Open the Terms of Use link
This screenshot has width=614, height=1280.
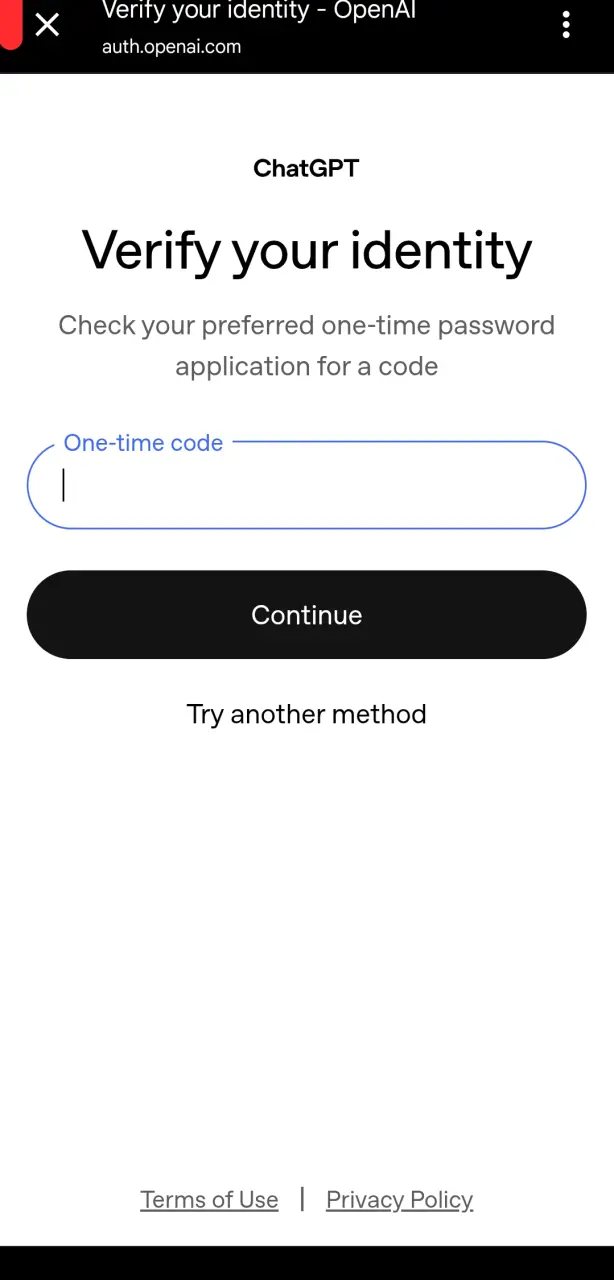point(209,1199)
